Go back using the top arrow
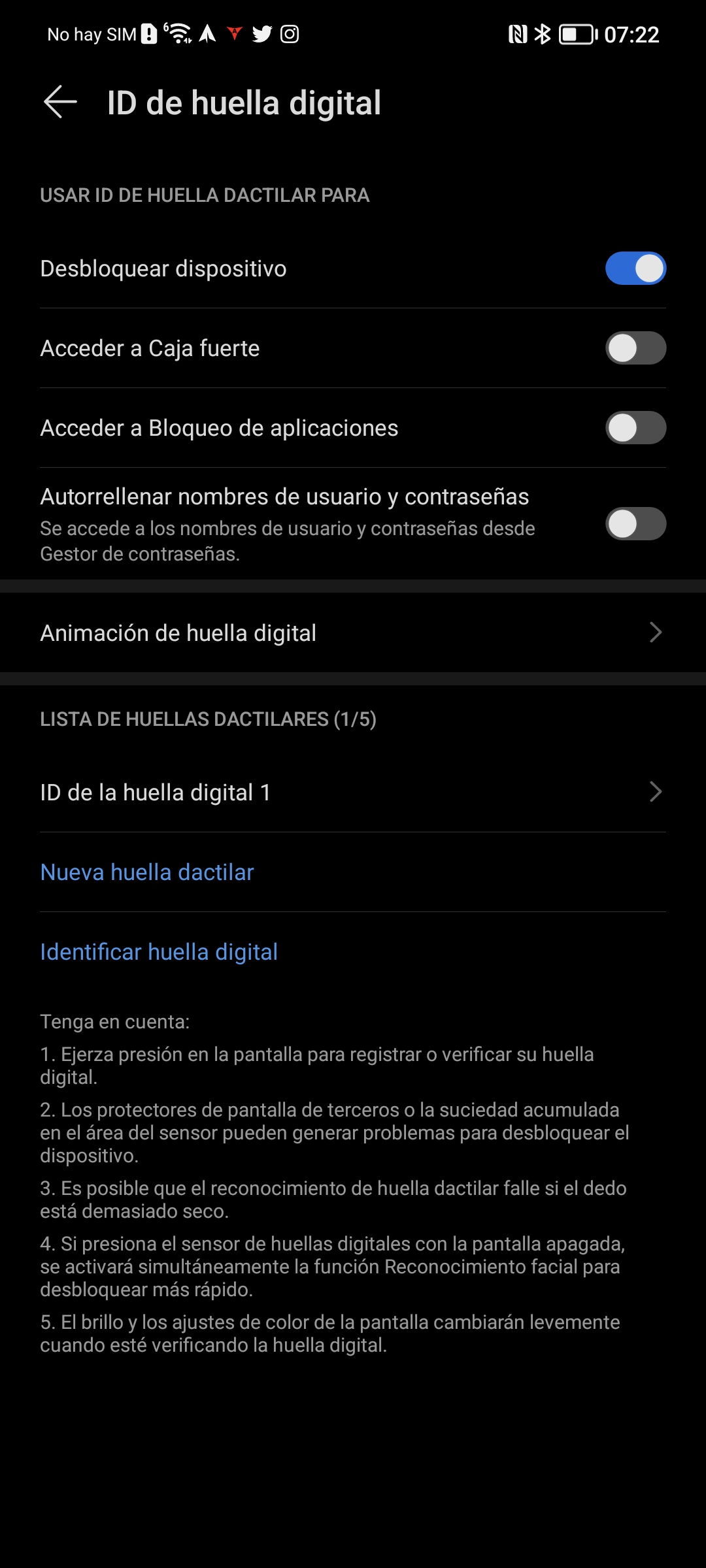The image size is (706, 1568). pyautogui.click(x=60, y=103)
